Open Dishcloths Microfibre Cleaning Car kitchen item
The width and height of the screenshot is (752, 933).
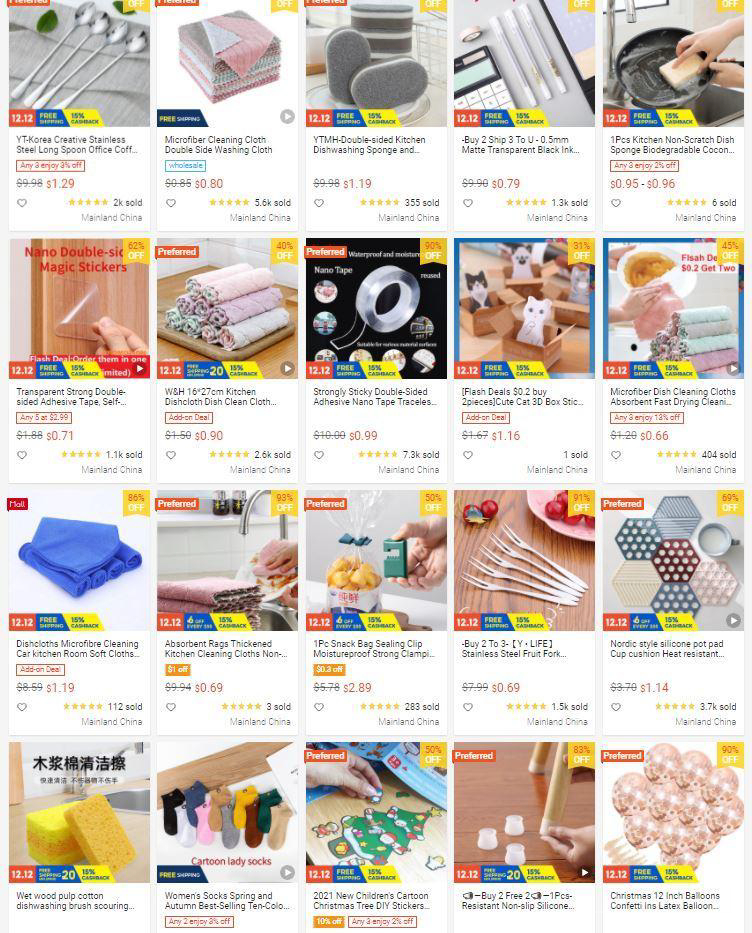[x=79, y=649]
